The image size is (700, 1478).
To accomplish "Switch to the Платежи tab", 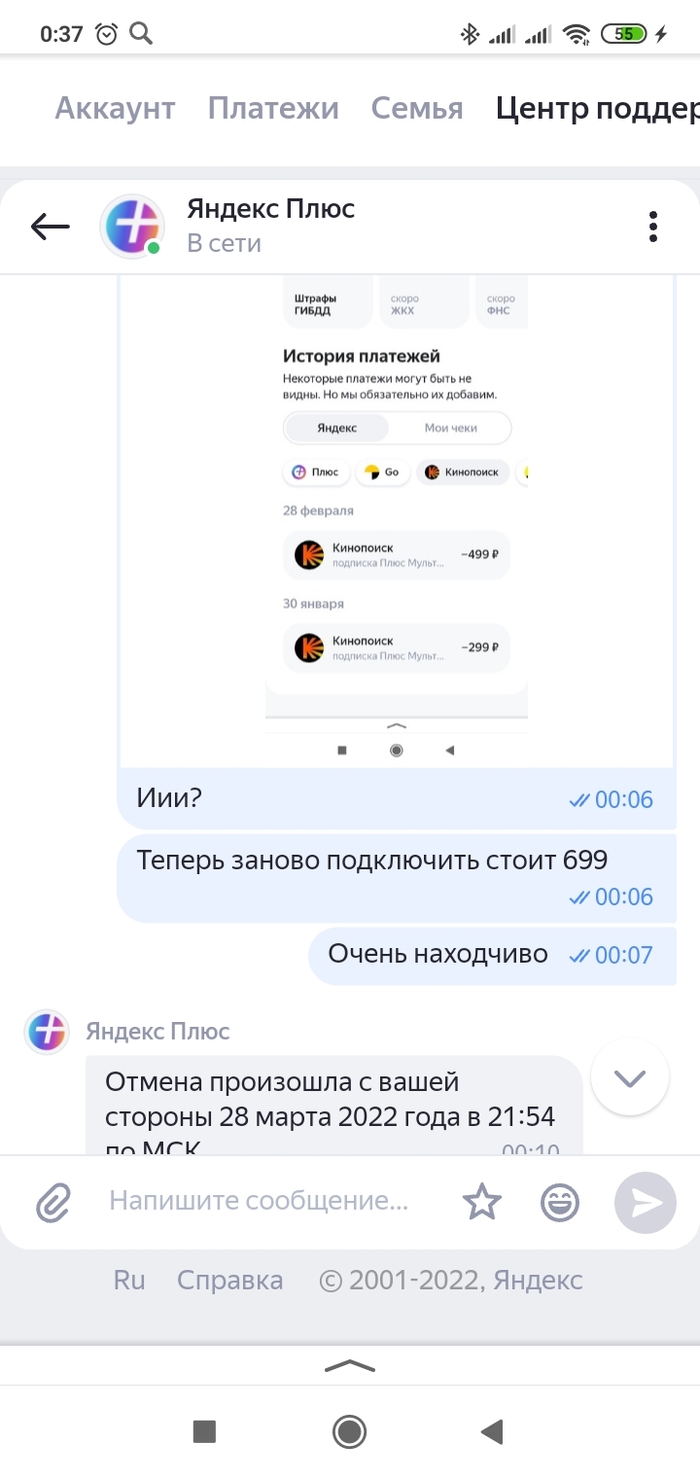I will (x=273, y=108).
